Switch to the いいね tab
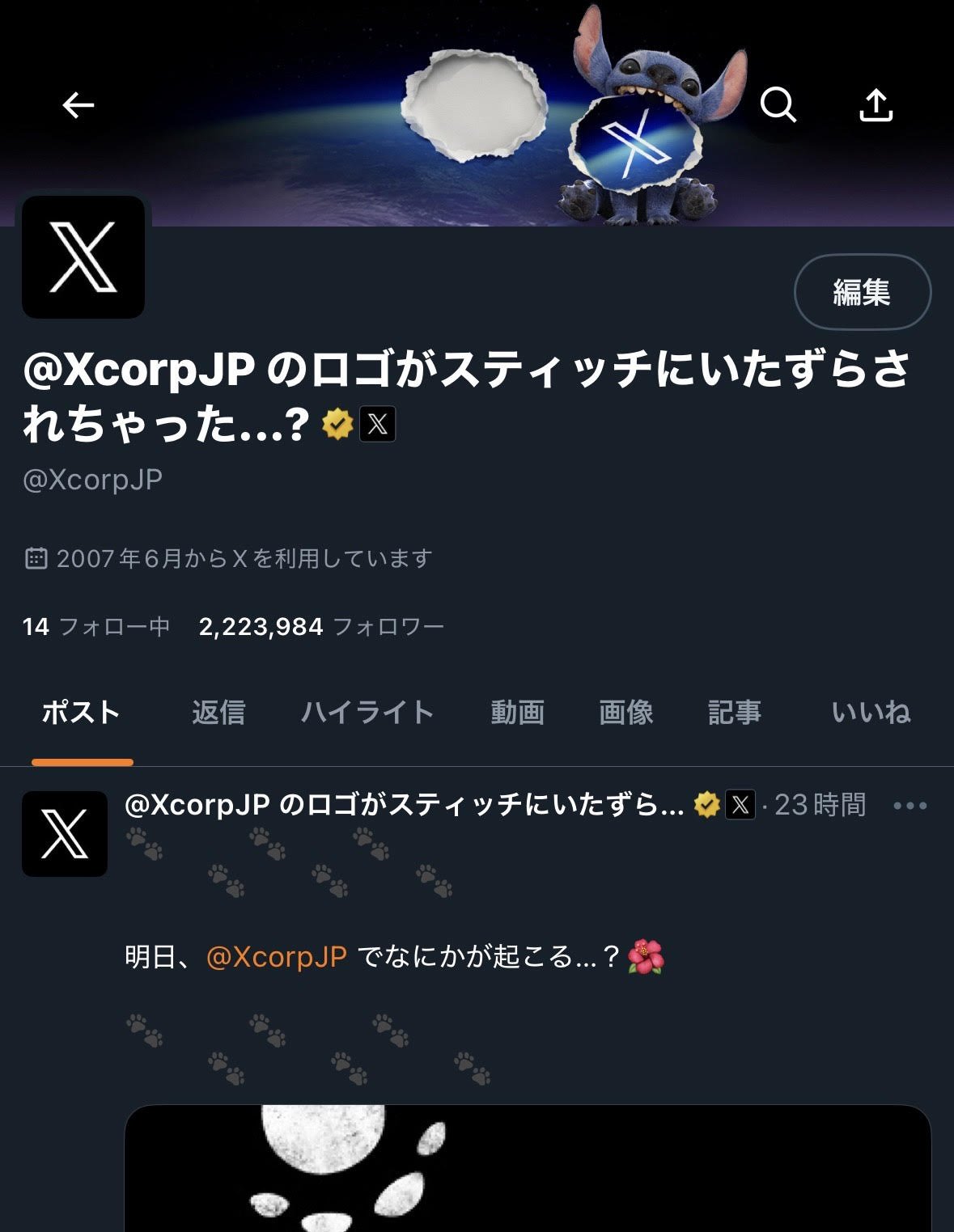This screenshot has height=1232, width=954. tap(871, 712)
